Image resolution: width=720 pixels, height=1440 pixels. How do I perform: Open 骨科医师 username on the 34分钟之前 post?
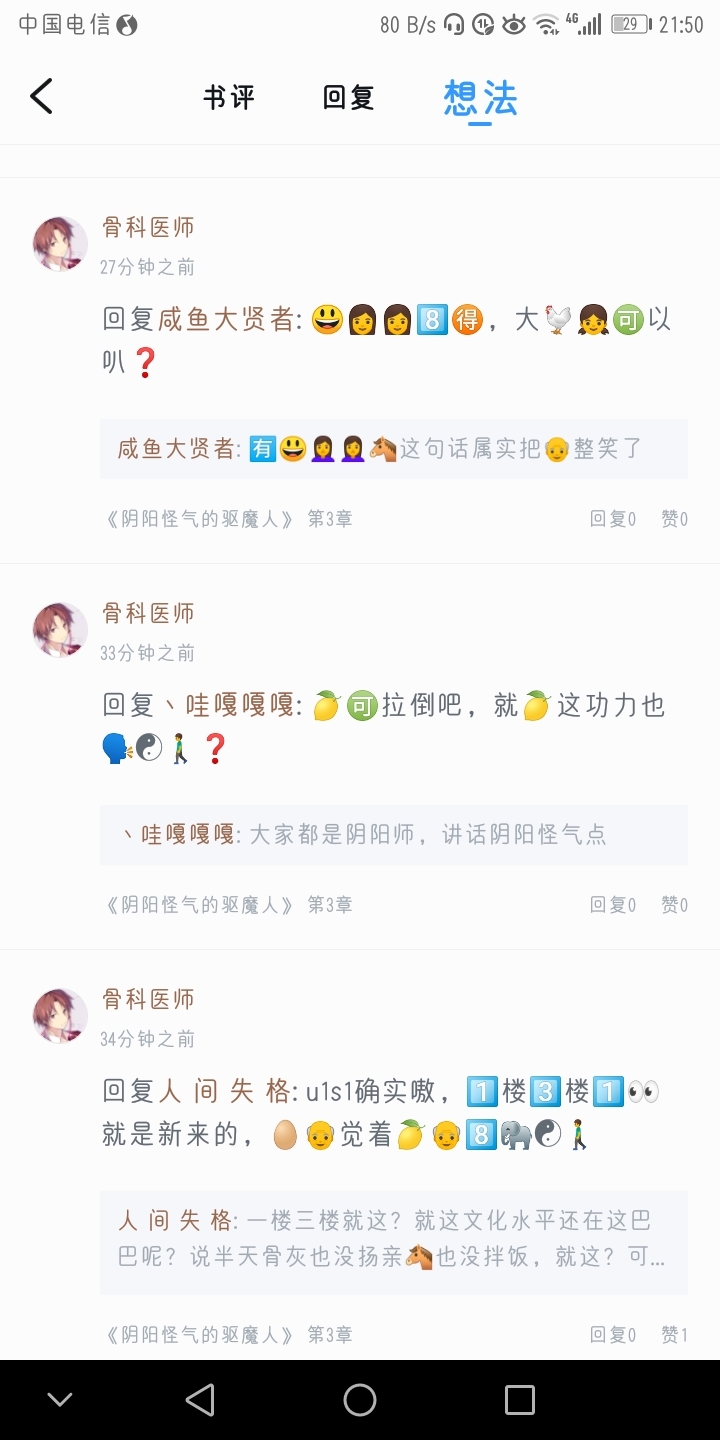(148, 999)
